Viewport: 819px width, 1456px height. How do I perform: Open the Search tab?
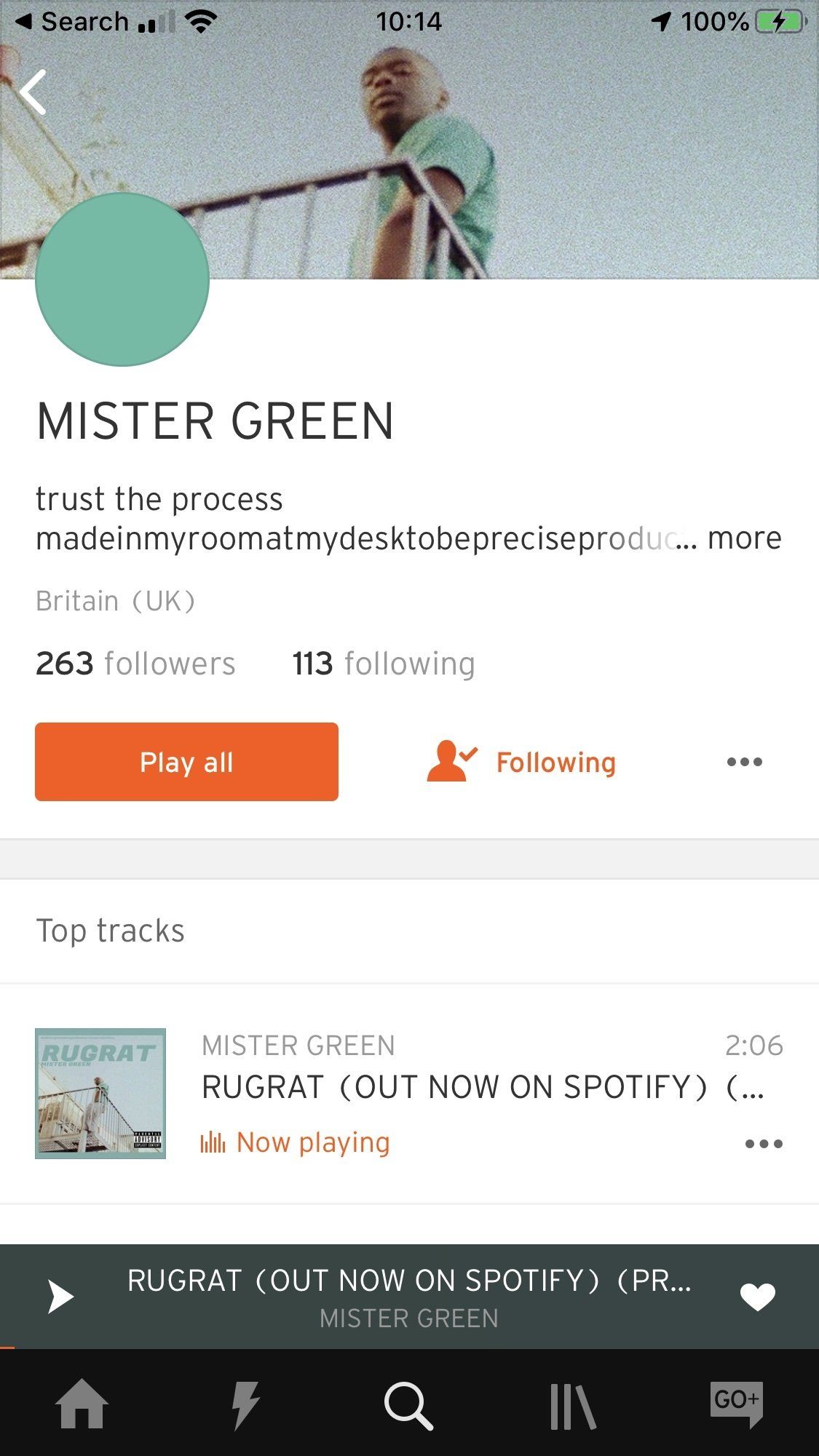pyautogui.click(x=409, y=1404)
